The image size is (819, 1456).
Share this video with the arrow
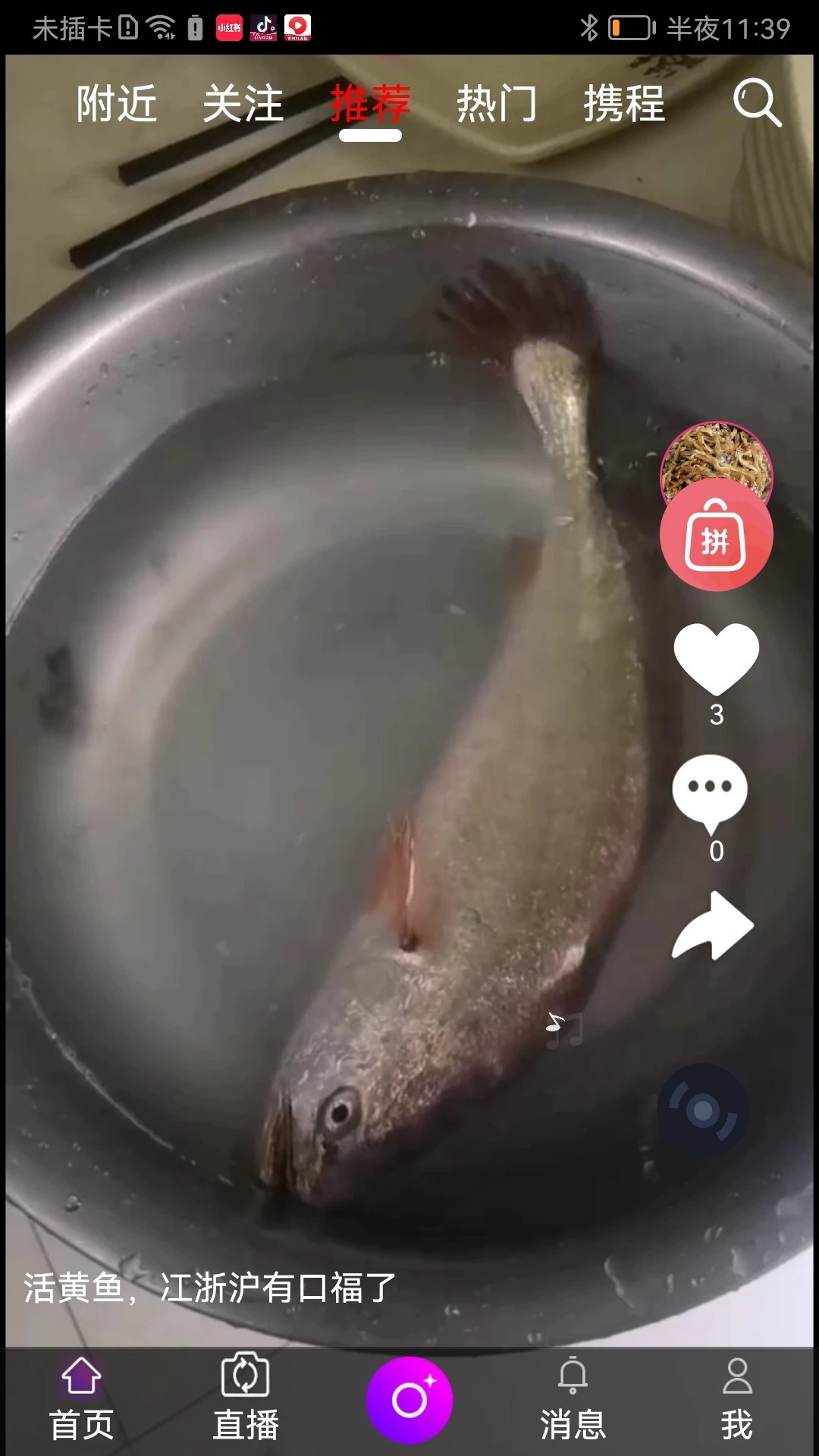coord(713,927)
